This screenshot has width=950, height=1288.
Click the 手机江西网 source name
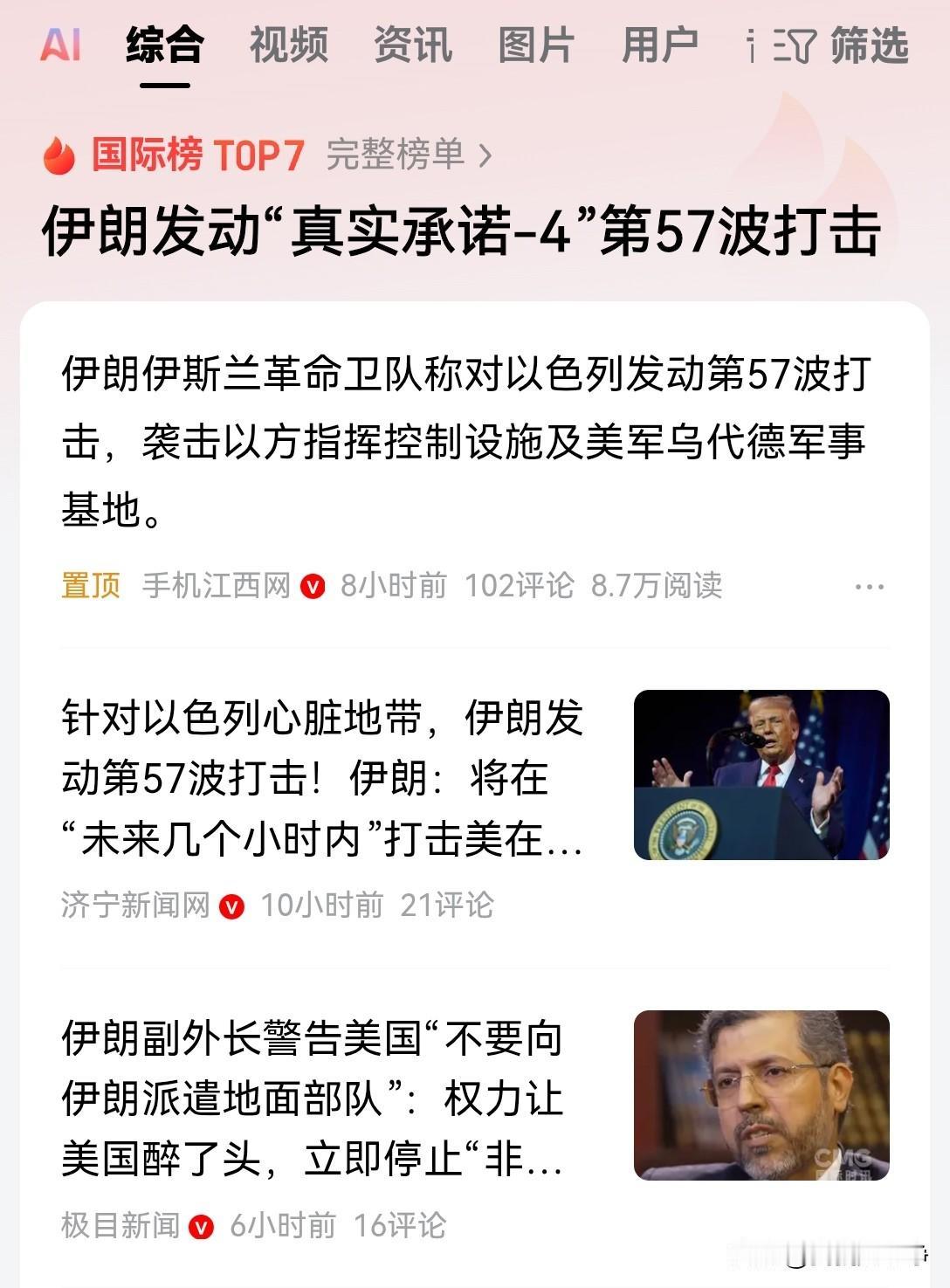point(216,587)
